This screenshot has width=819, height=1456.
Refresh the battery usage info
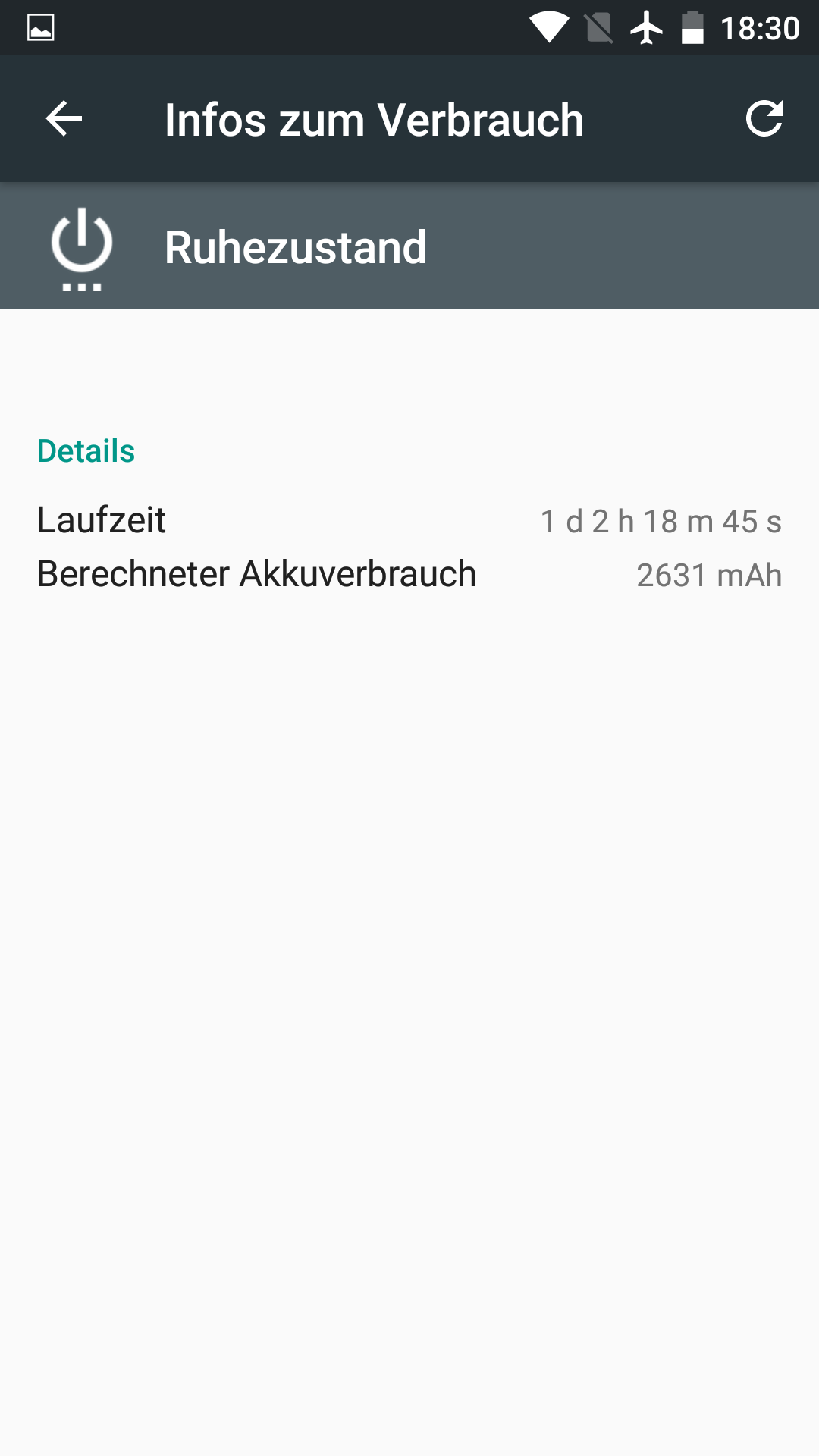tap(764, 118)
